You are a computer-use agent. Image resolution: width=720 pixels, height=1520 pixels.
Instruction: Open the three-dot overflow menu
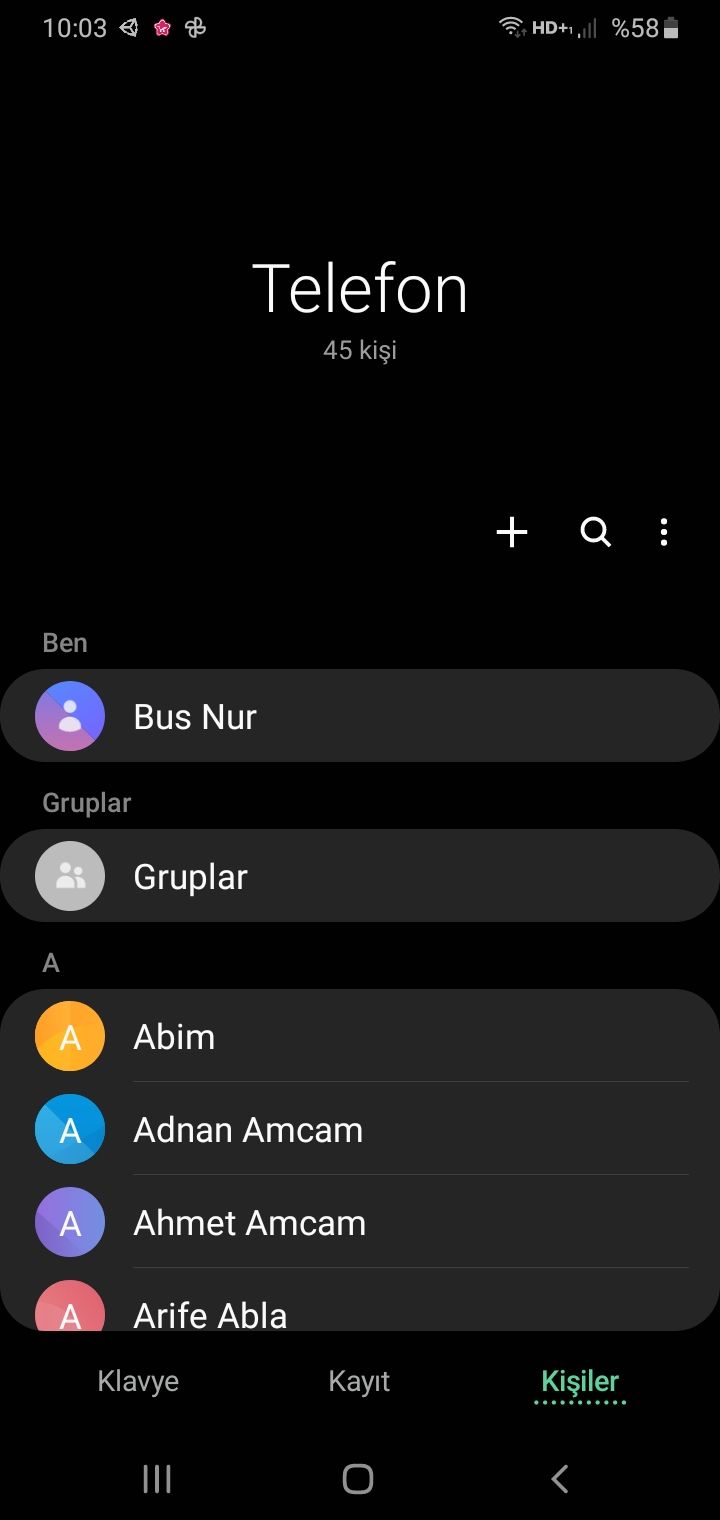pos(664,532)
